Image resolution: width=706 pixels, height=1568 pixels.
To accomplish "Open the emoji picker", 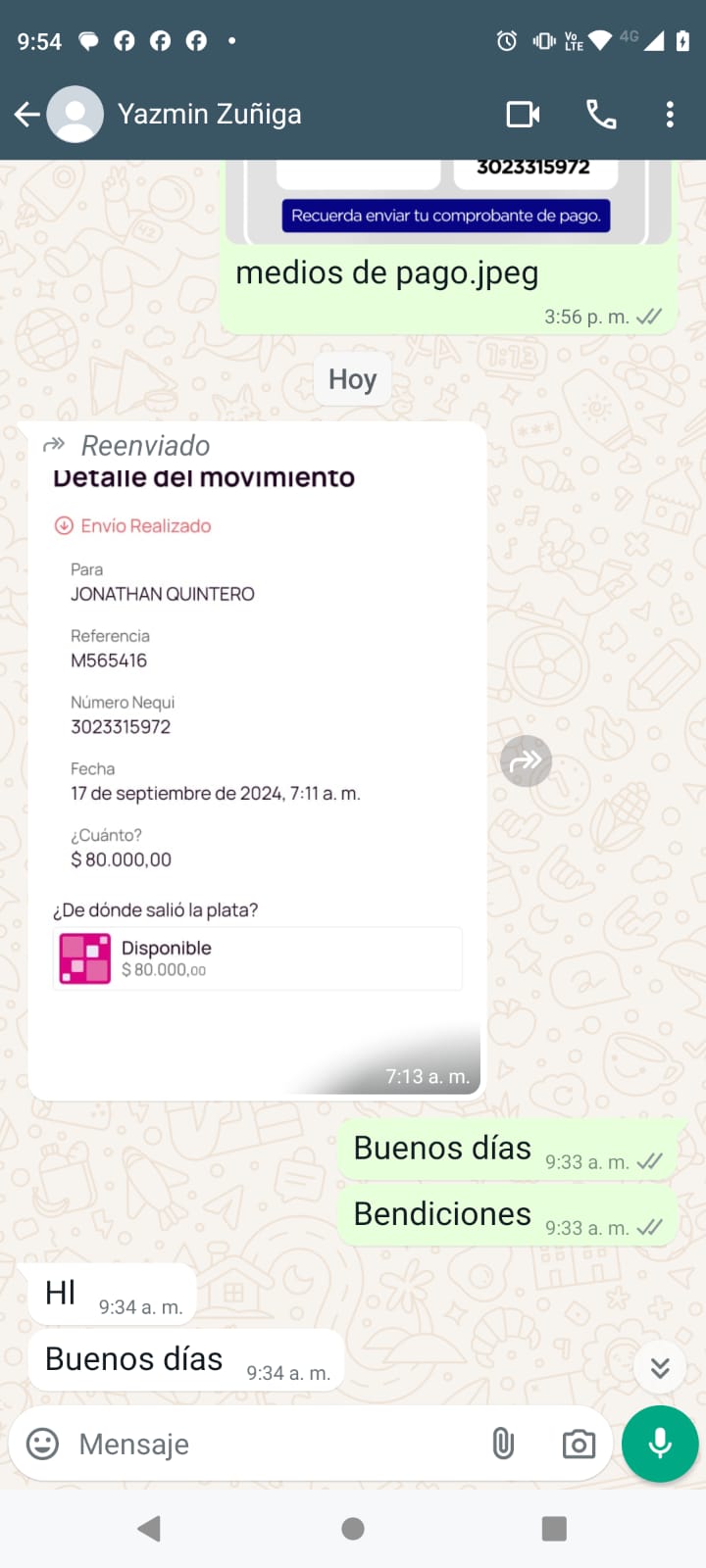I will pyautogui.click(x=42, y=1444).
